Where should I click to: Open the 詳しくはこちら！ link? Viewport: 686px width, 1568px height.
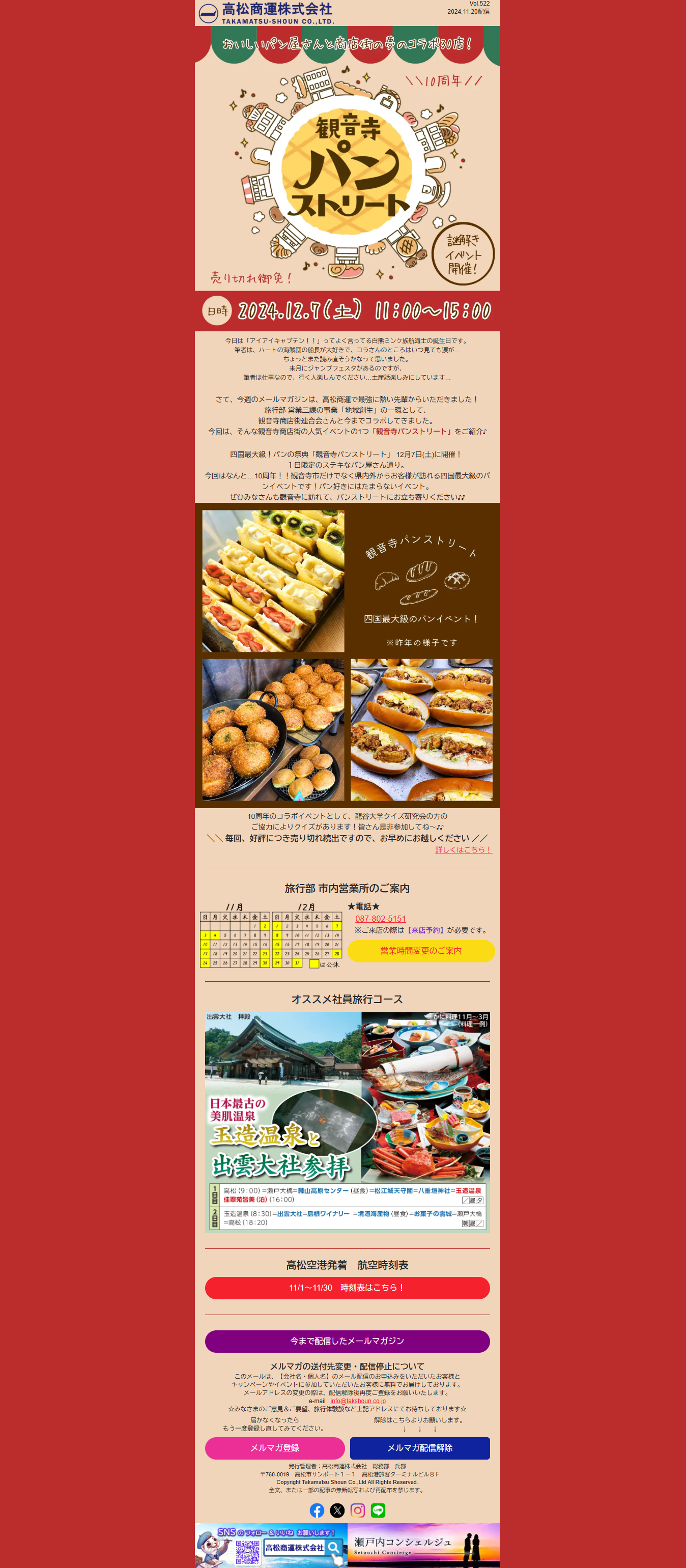click(x=463, y=849)
